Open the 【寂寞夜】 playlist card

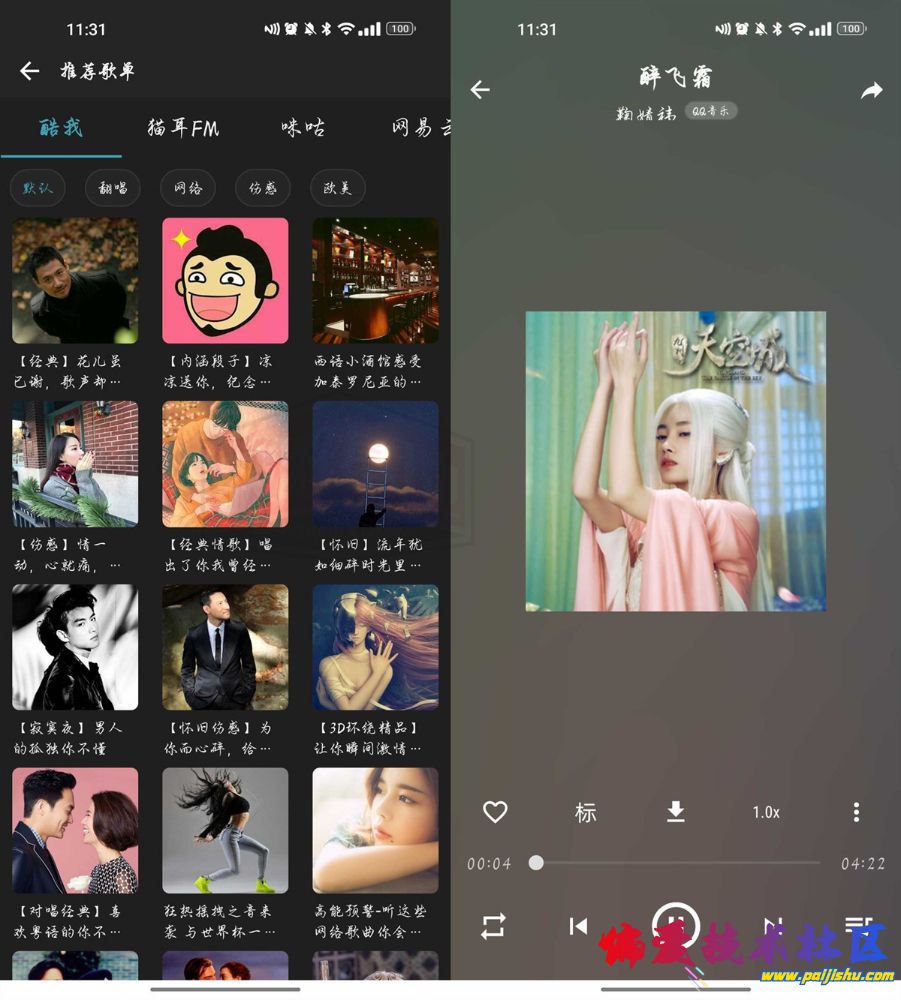(x=75, y=647)
